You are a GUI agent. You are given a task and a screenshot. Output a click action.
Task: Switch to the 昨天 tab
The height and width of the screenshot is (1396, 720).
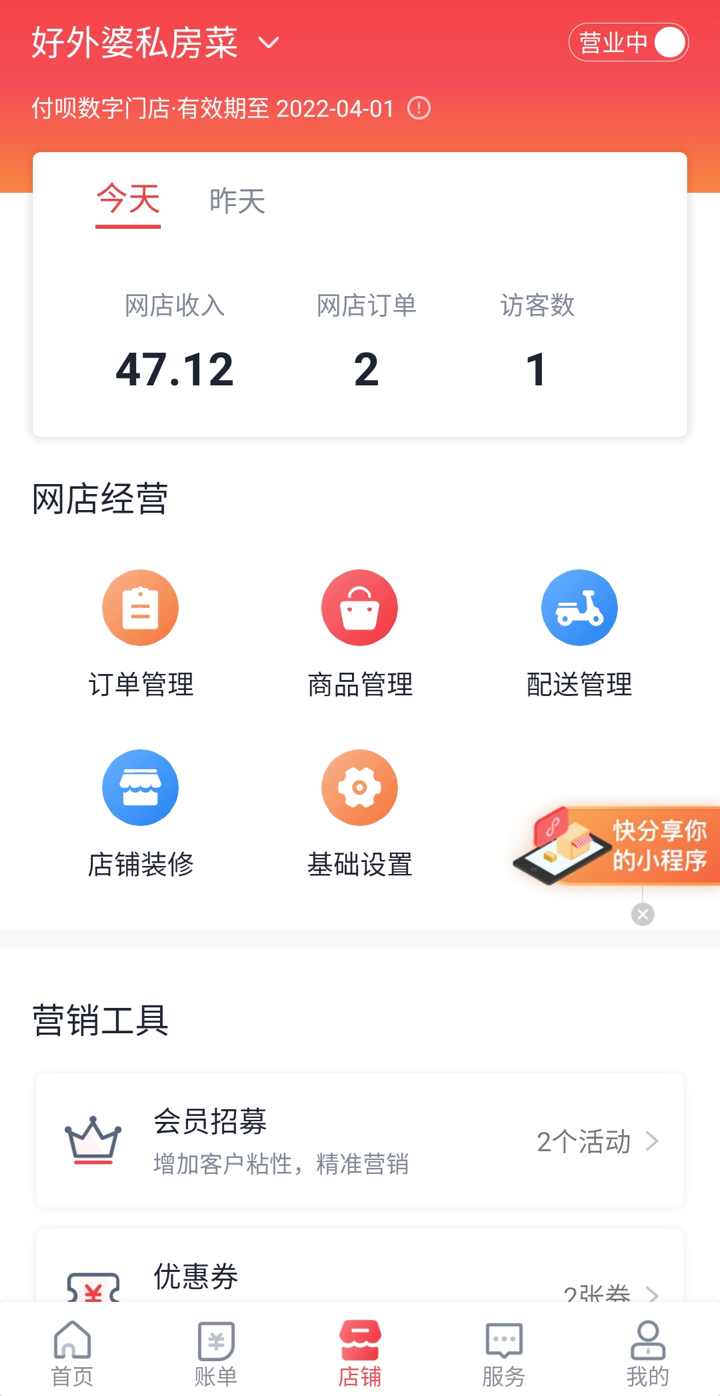tap(236, 201)
